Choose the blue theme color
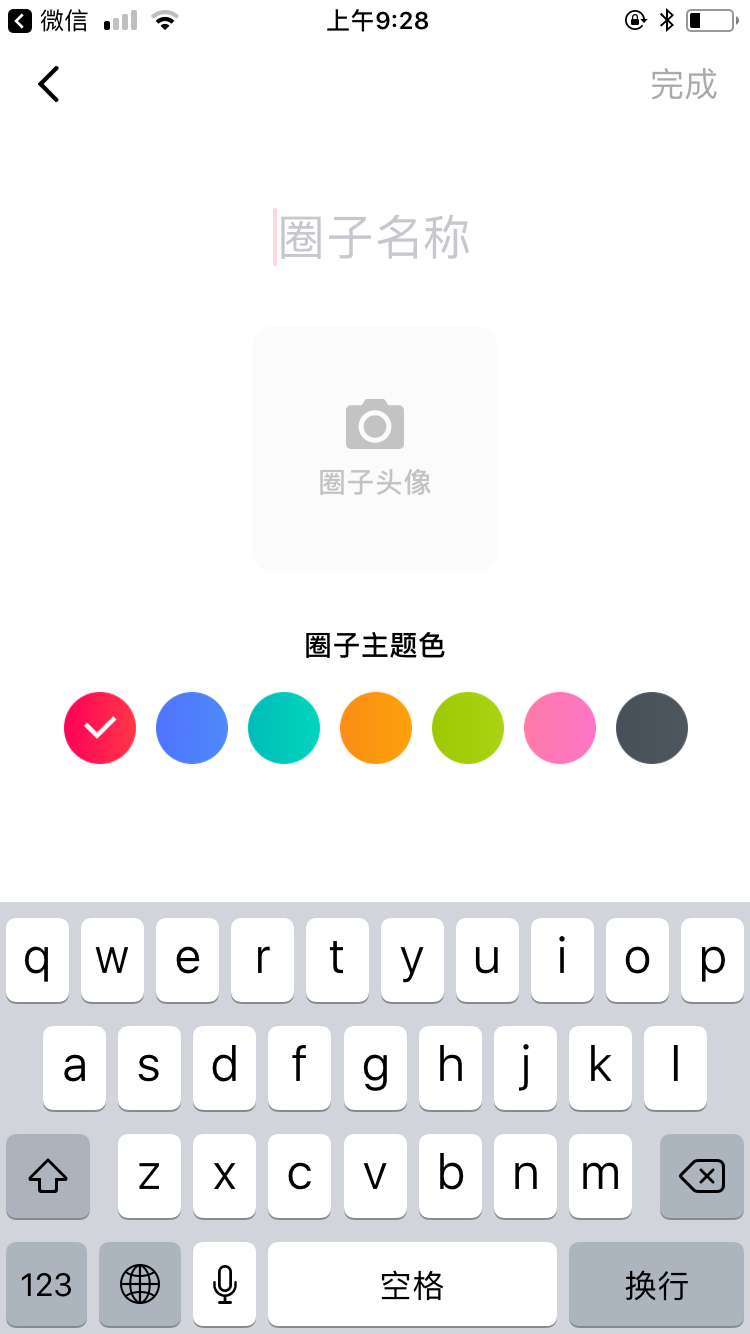 pos(192,728)
